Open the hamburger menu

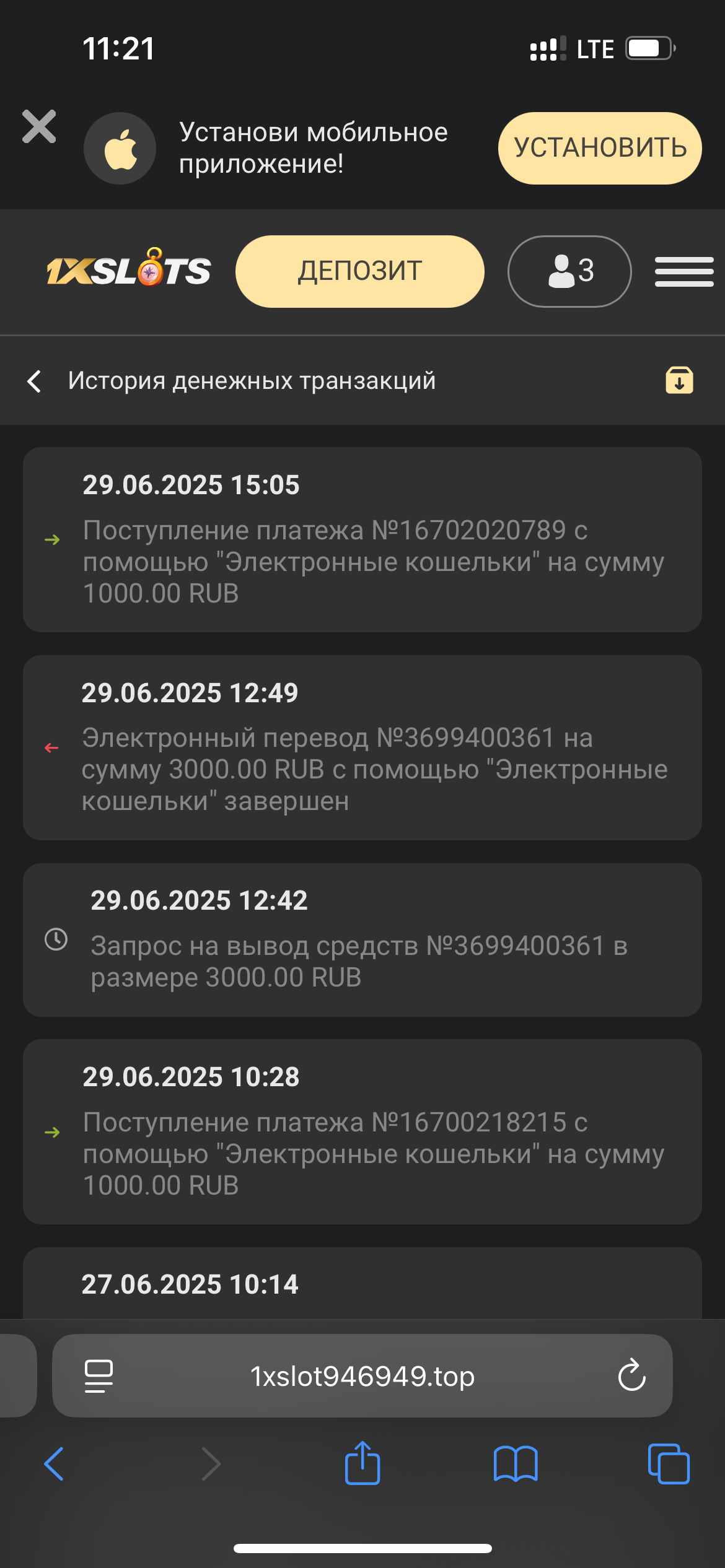click(x=684, y=272)
